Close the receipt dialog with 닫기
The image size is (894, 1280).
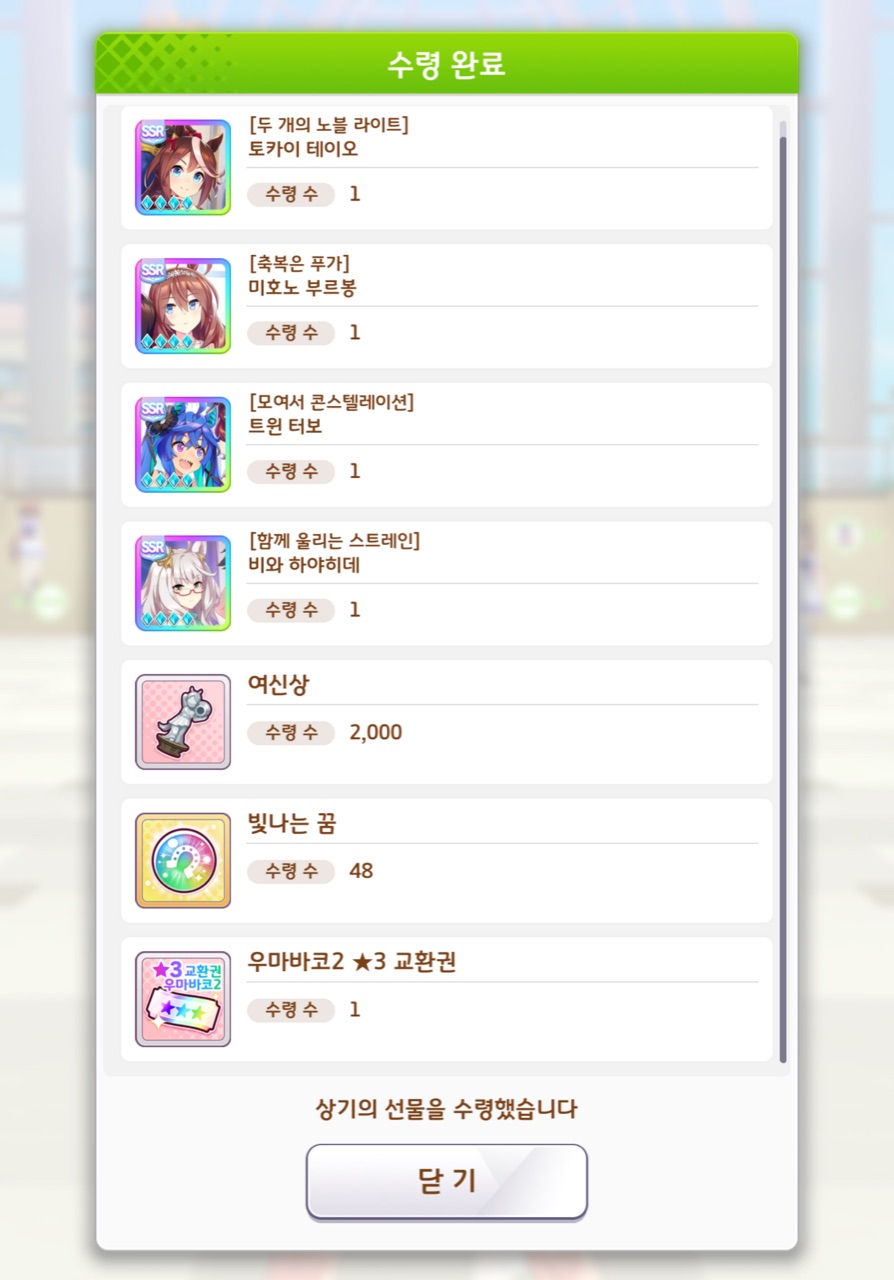point(446,1181)
